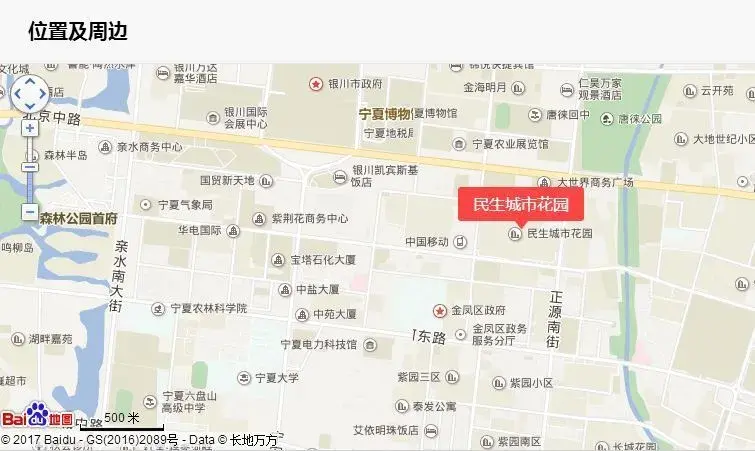This screenshot has height=451, width=755.
Task: Zoom in with the plus button
Action: click(x=30, y=128)
